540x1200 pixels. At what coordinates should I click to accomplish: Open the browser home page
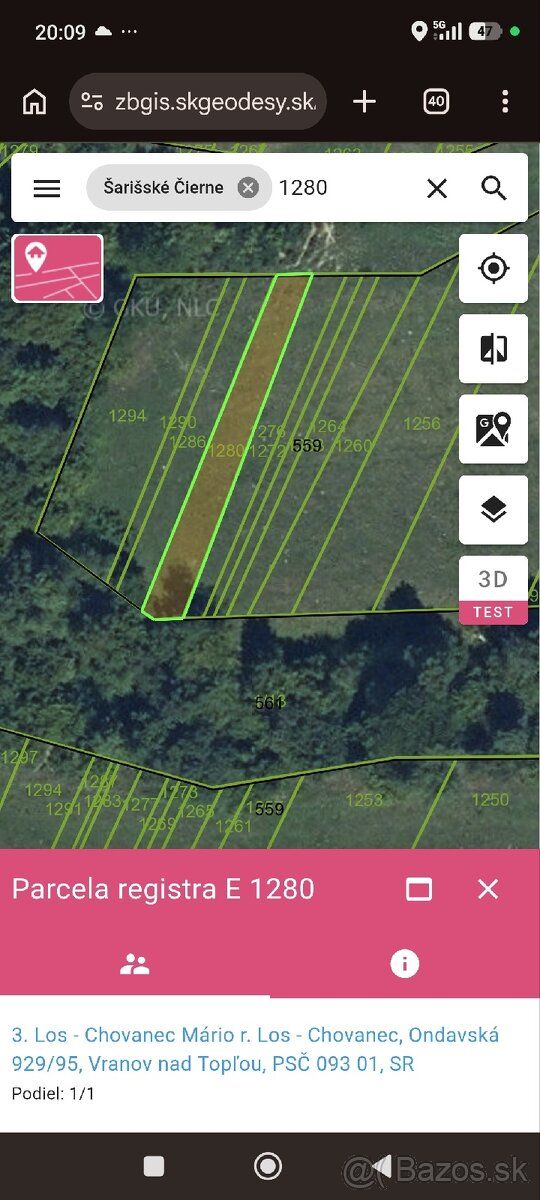34,101
